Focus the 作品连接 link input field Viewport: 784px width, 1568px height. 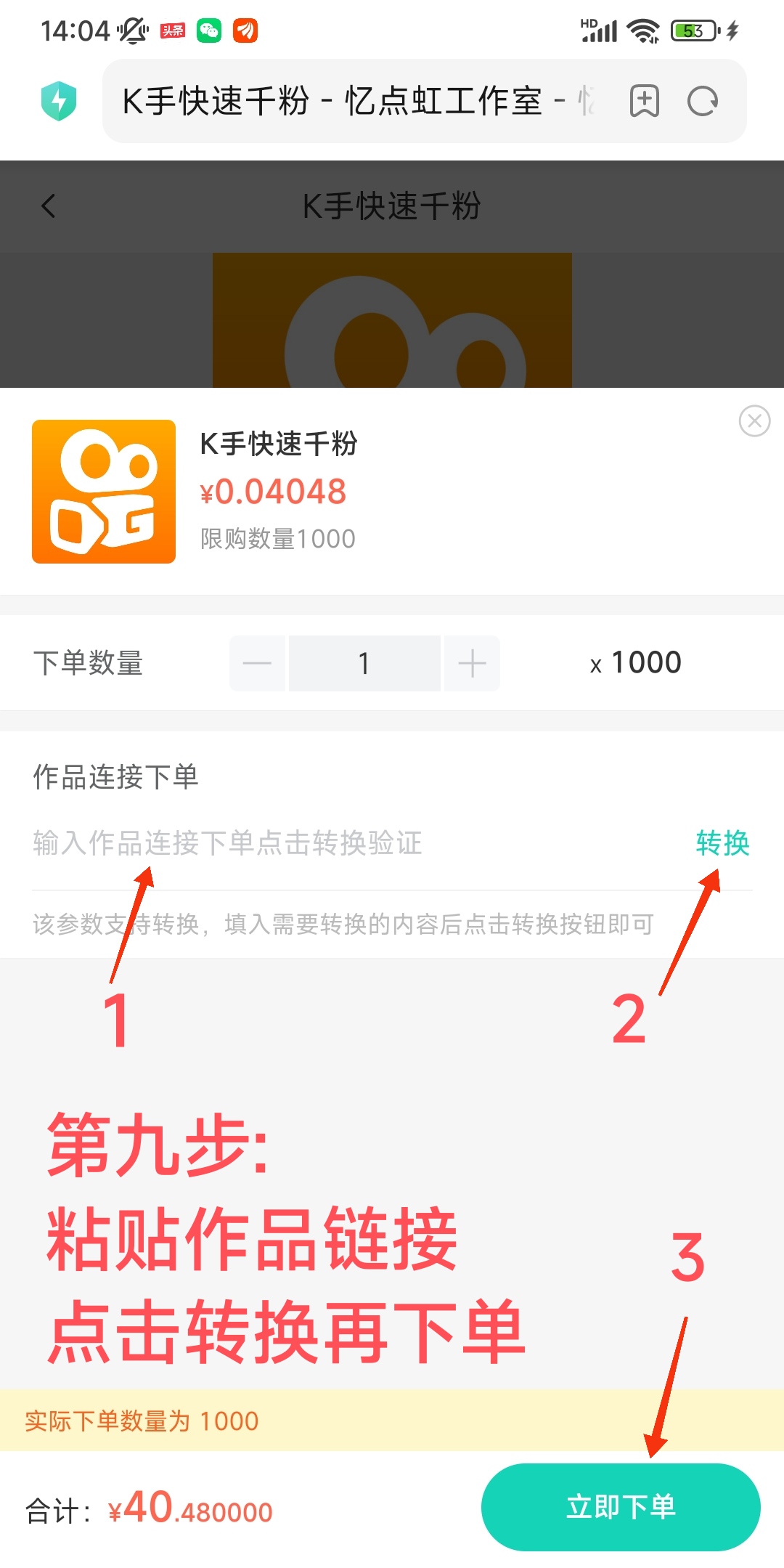pos(348,843)
